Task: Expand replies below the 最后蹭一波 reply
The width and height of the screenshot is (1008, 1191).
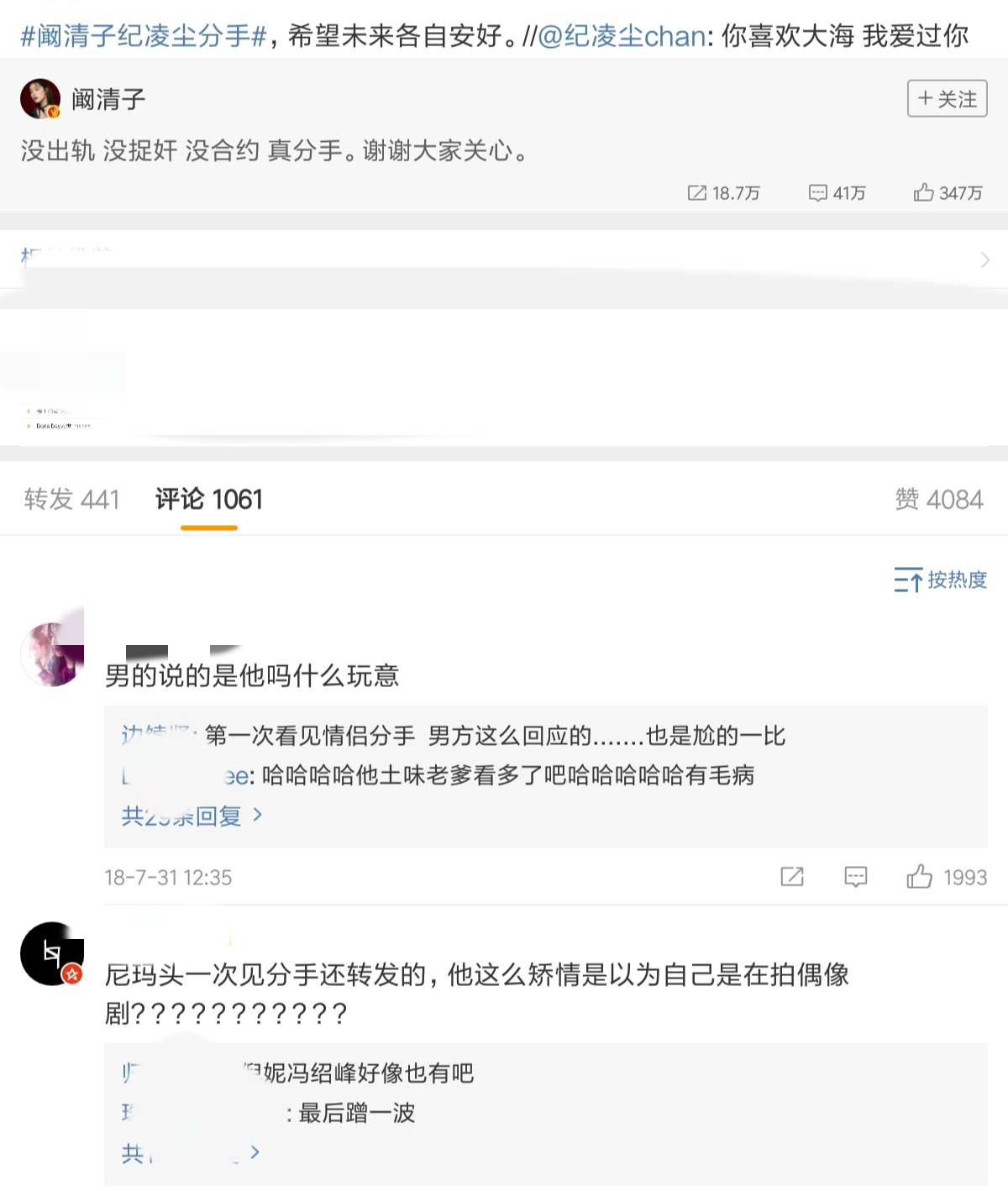Action: (x=192, y=1153)
